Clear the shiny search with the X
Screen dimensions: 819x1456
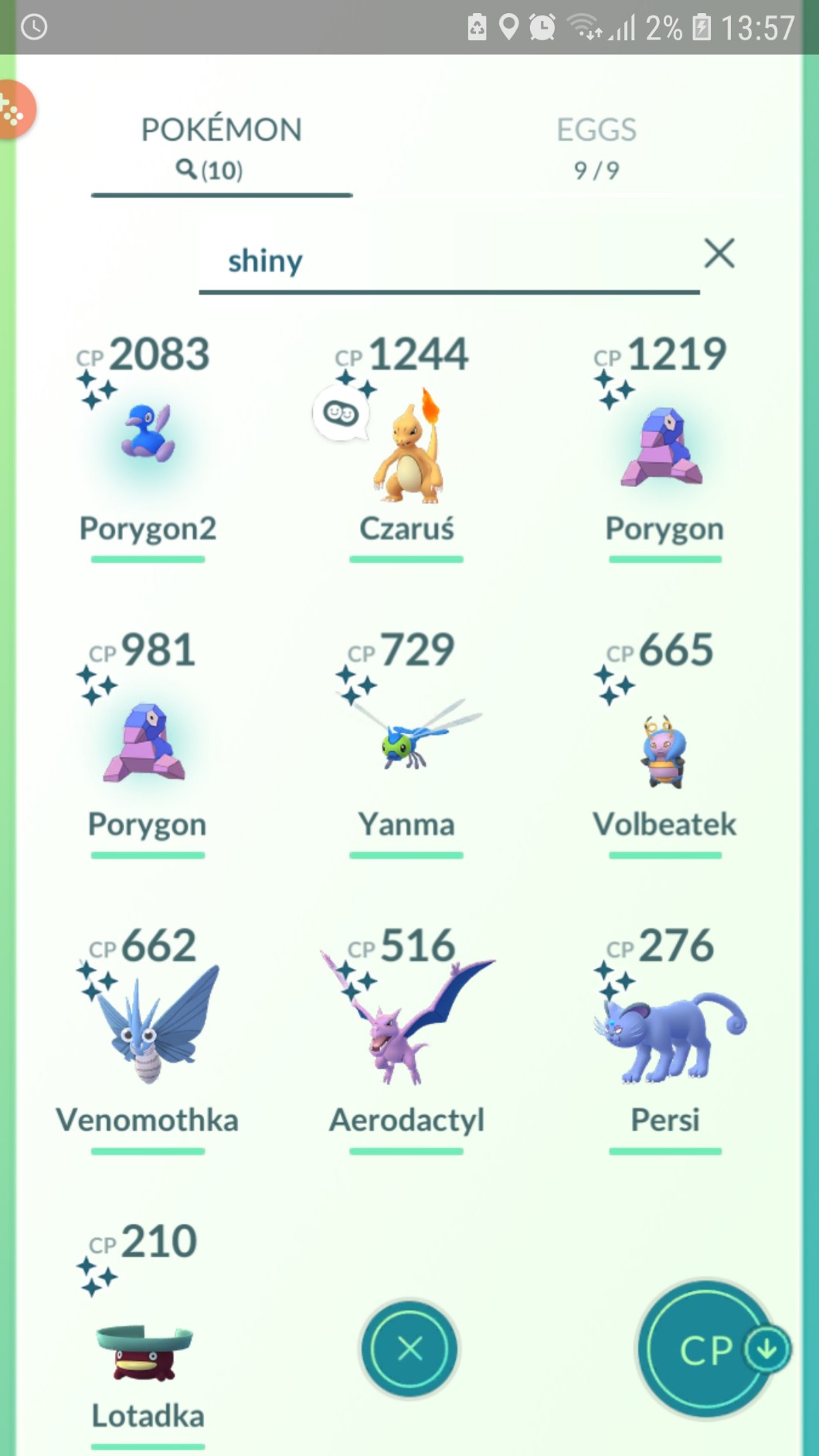pyautogui.click(x=719, y=253)
